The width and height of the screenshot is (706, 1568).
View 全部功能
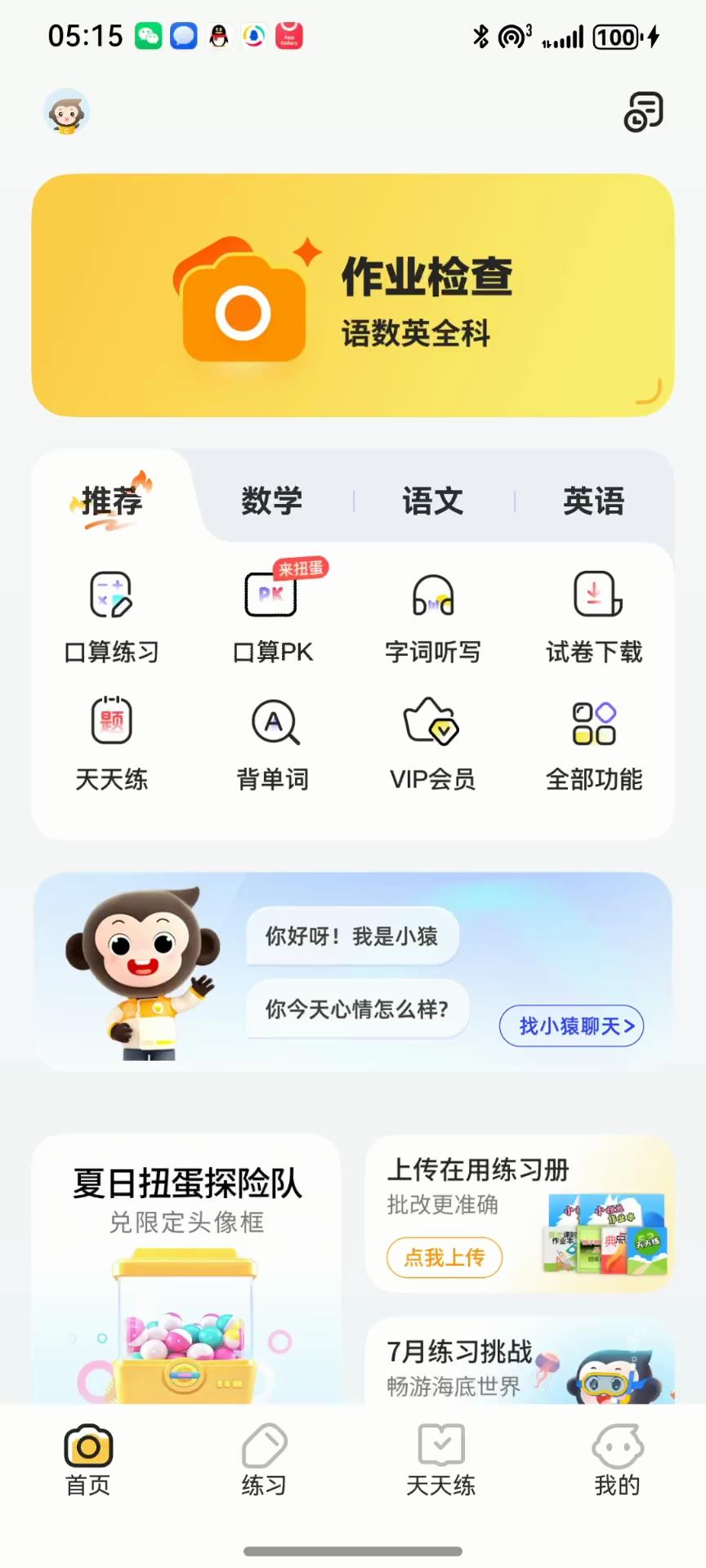594,743
